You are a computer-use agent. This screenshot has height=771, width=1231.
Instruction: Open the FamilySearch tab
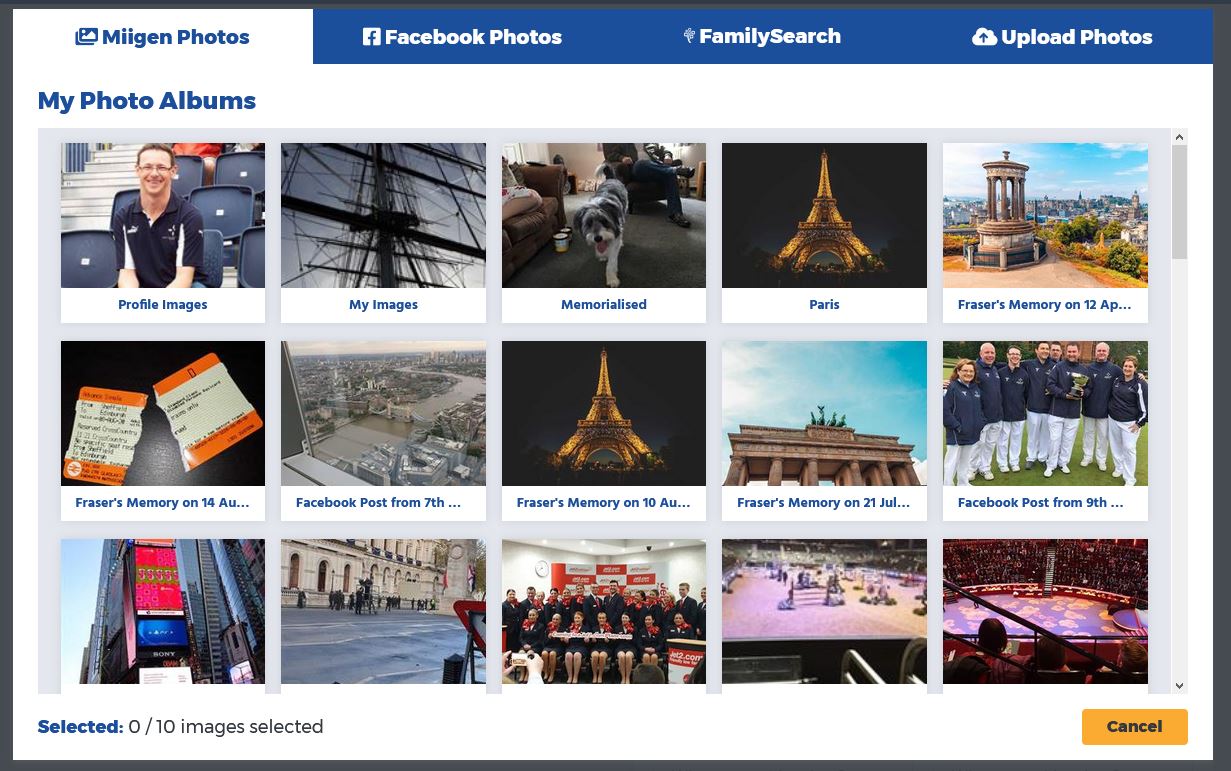762,37
